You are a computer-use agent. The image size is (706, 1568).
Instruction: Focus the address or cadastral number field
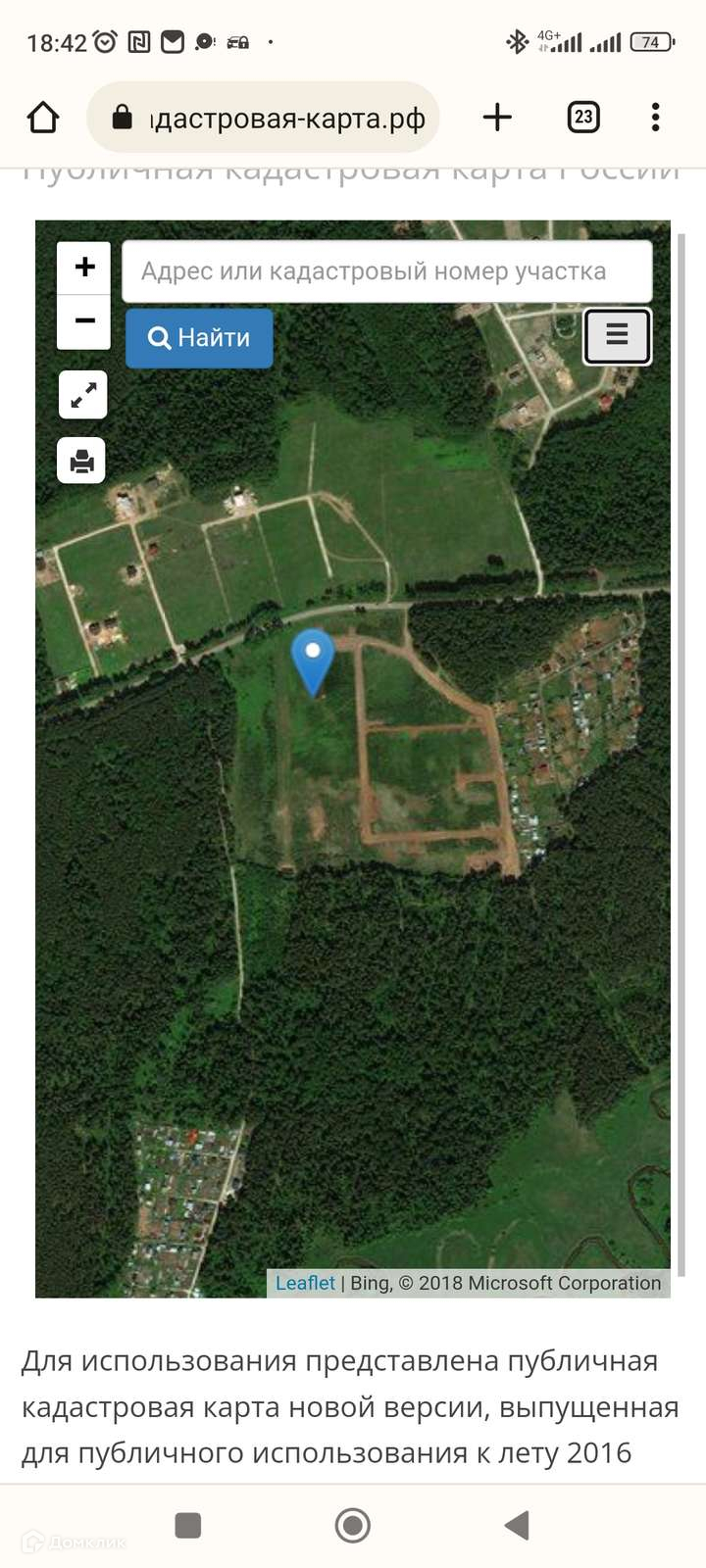pos(386,271)
